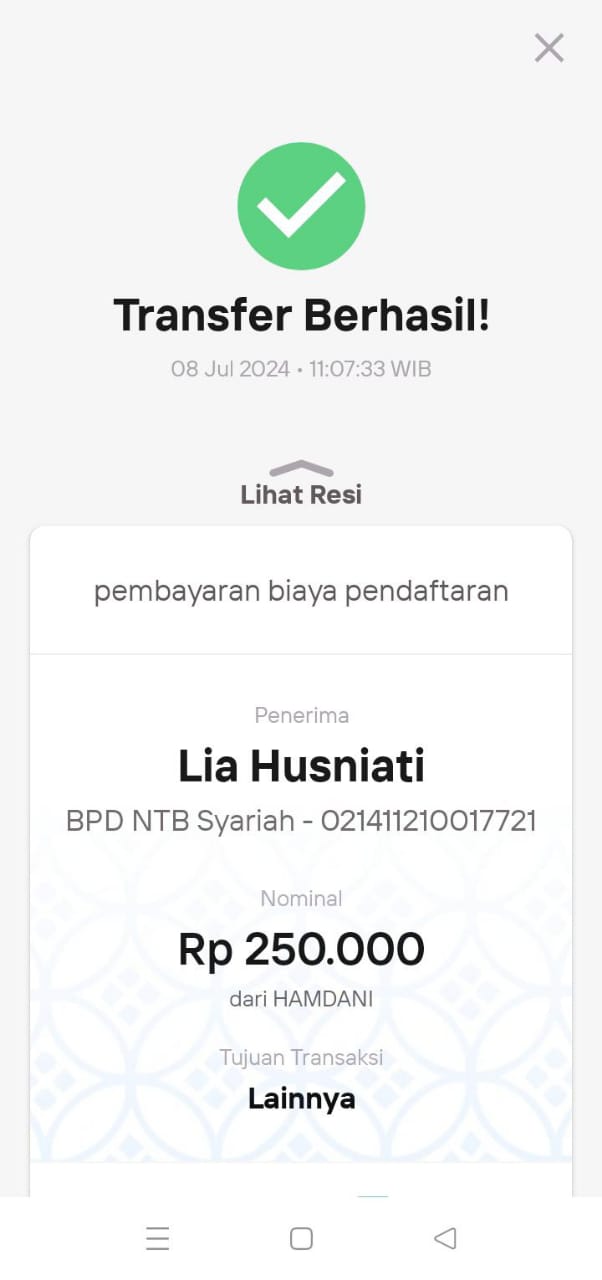Viewport: 602px width, 1280px height.
Task: Open the recent apps menu
Action: [x=157, y=1239]
